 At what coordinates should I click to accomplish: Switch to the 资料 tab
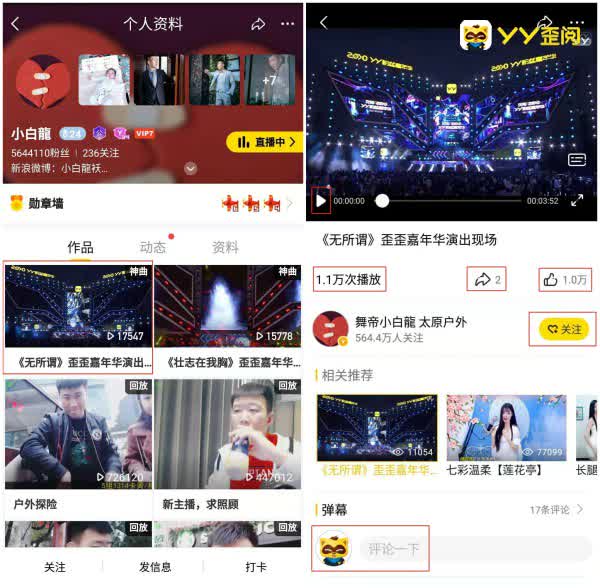225,247
